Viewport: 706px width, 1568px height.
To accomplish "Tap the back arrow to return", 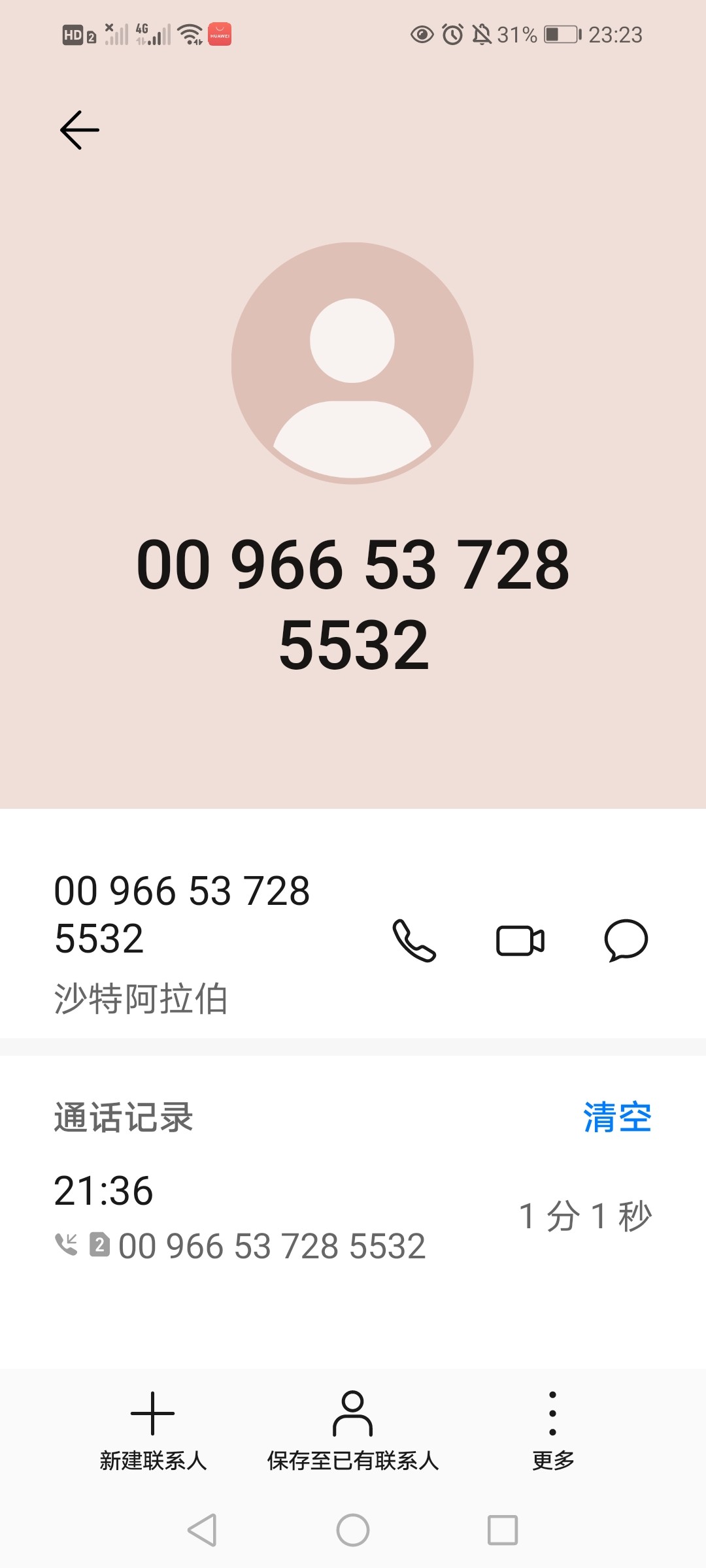I will point(78,129).
